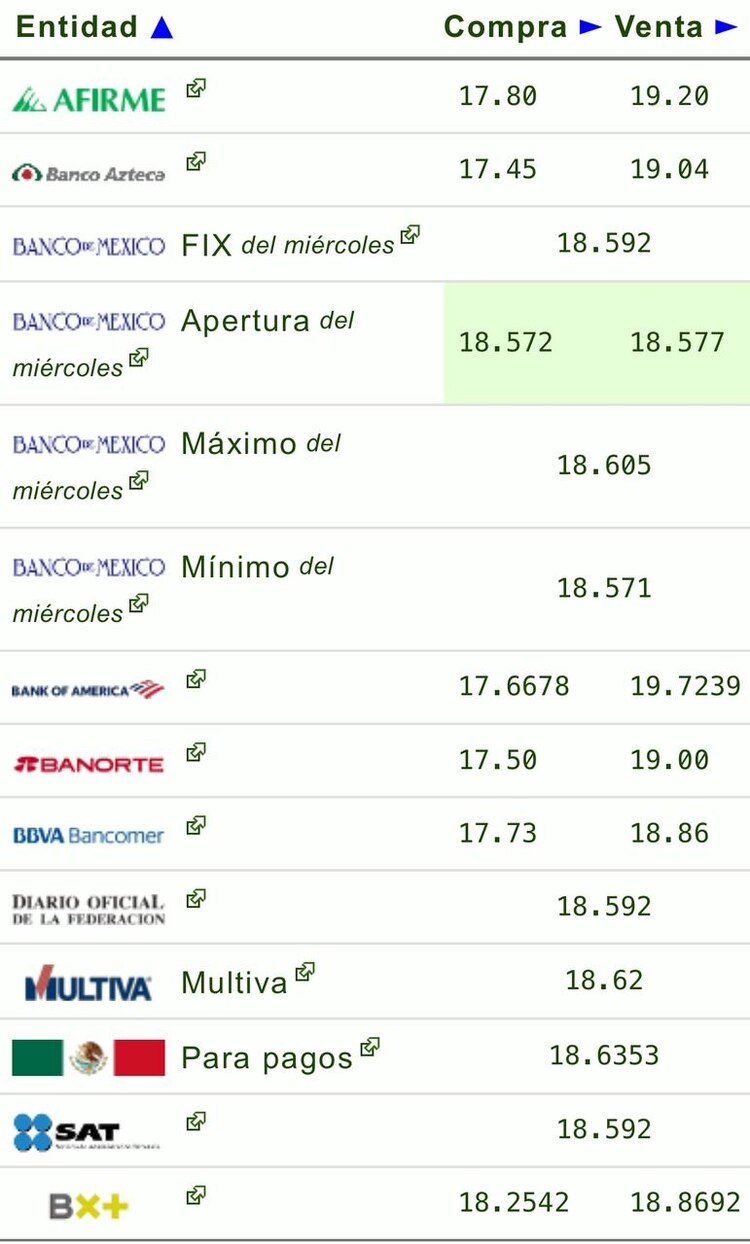The width and height of the screenshot is (750, 1244).
Task: Click the Venta column header
Action: (660, 27)
